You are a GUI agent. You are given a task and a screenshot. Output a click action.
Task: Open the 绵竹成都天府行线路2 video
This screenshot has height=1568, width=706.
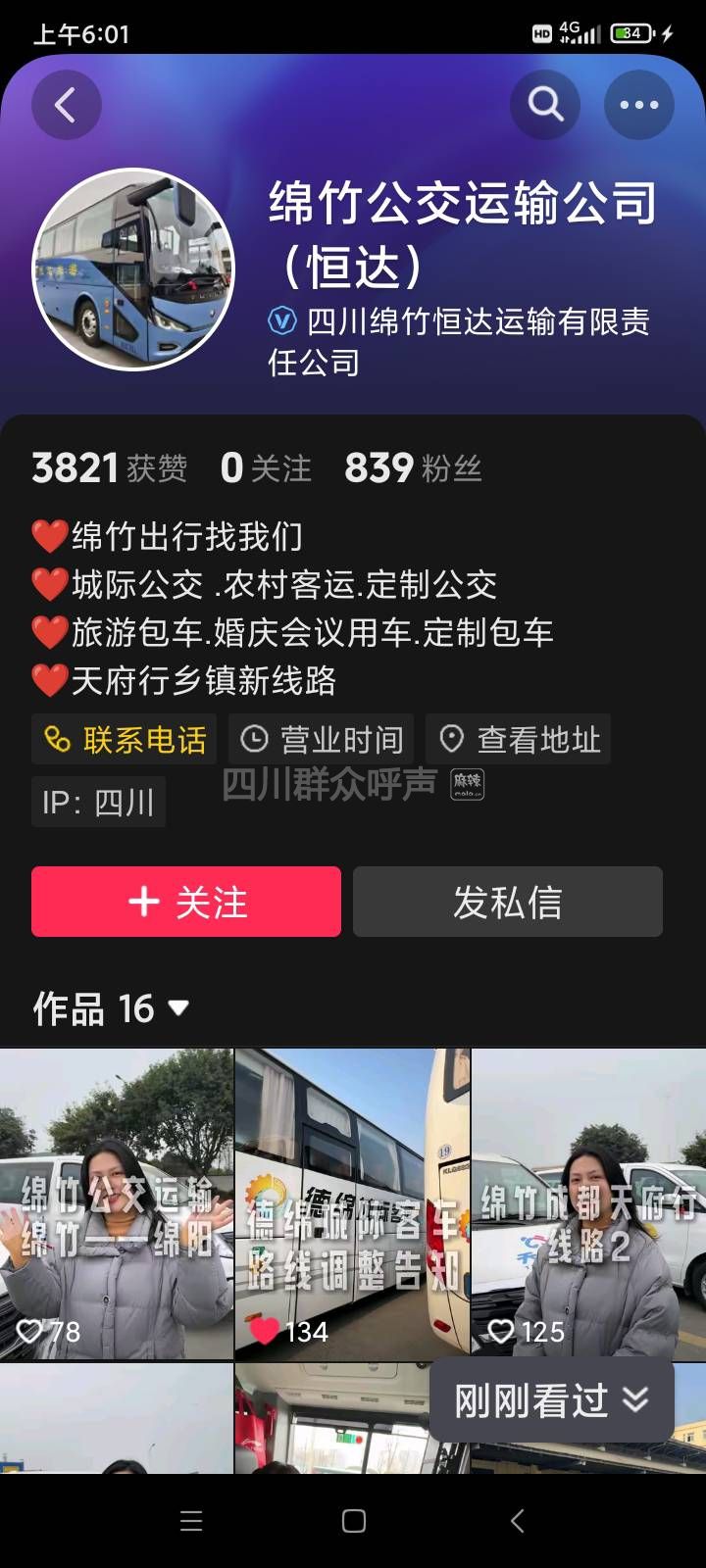pyautogui.click(x=588, y=1203)
